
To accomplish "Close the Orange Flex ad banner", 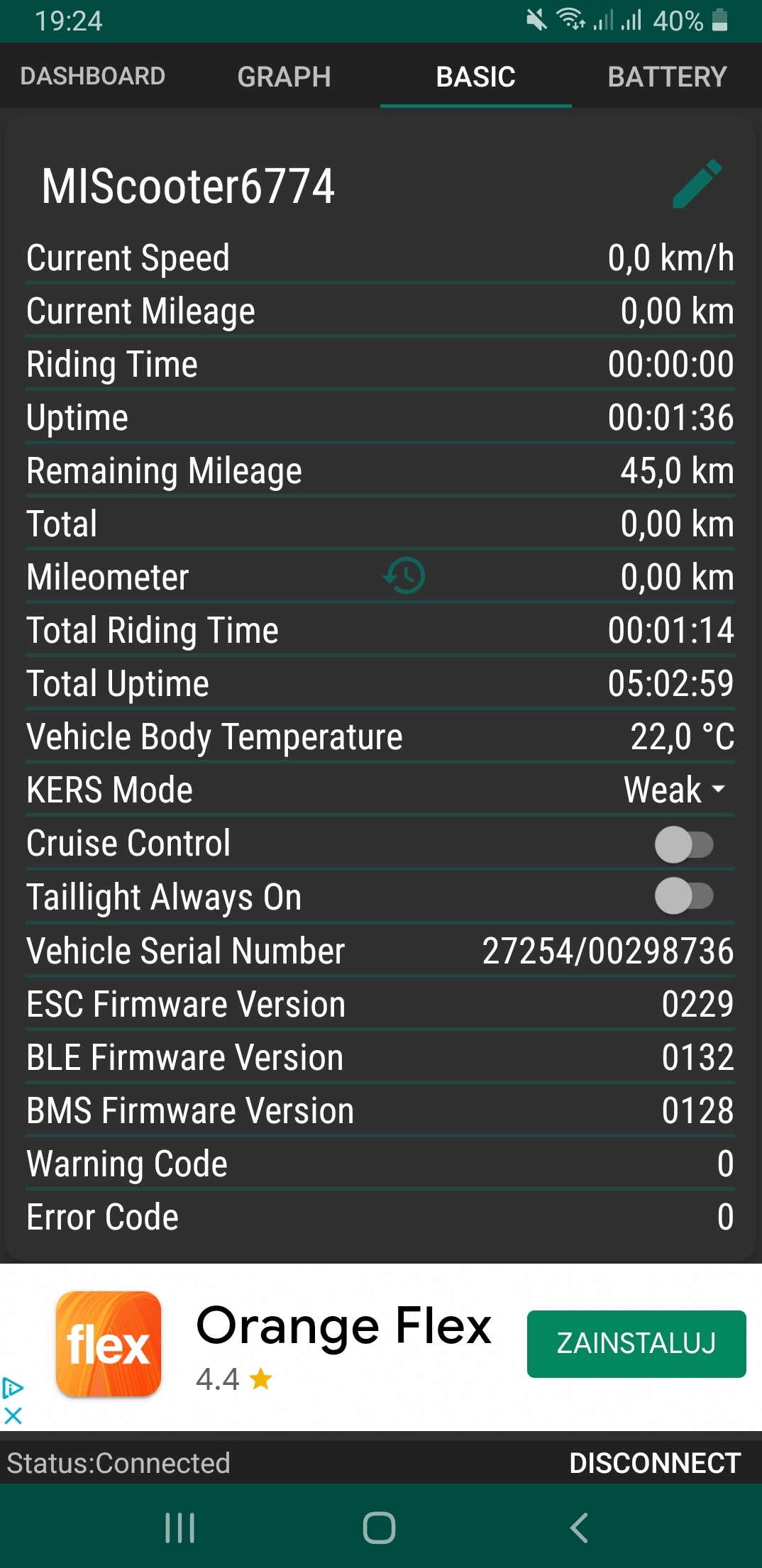I will pyautogui.click(x=13, y=1416).
